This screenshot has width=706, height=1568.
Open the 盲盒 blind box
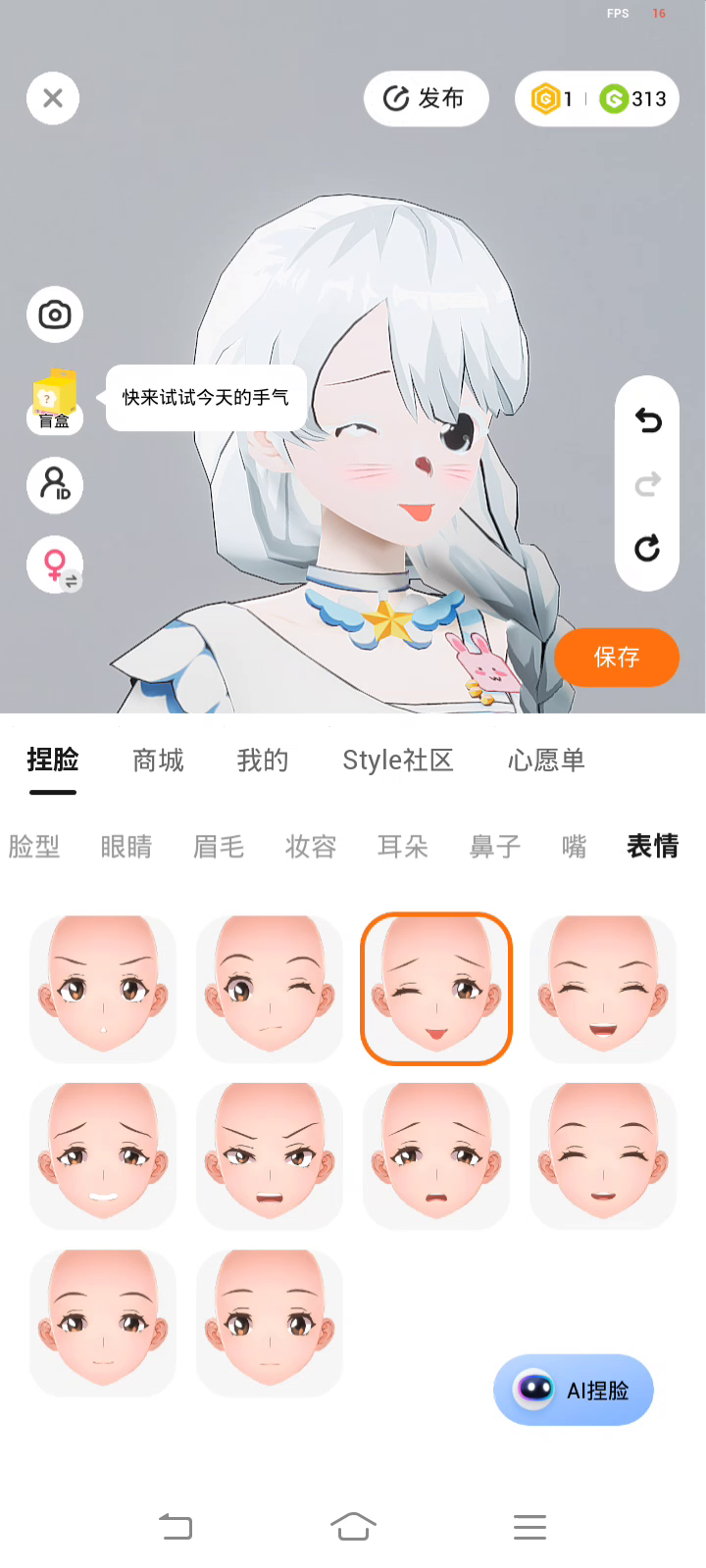coord(54,401)
